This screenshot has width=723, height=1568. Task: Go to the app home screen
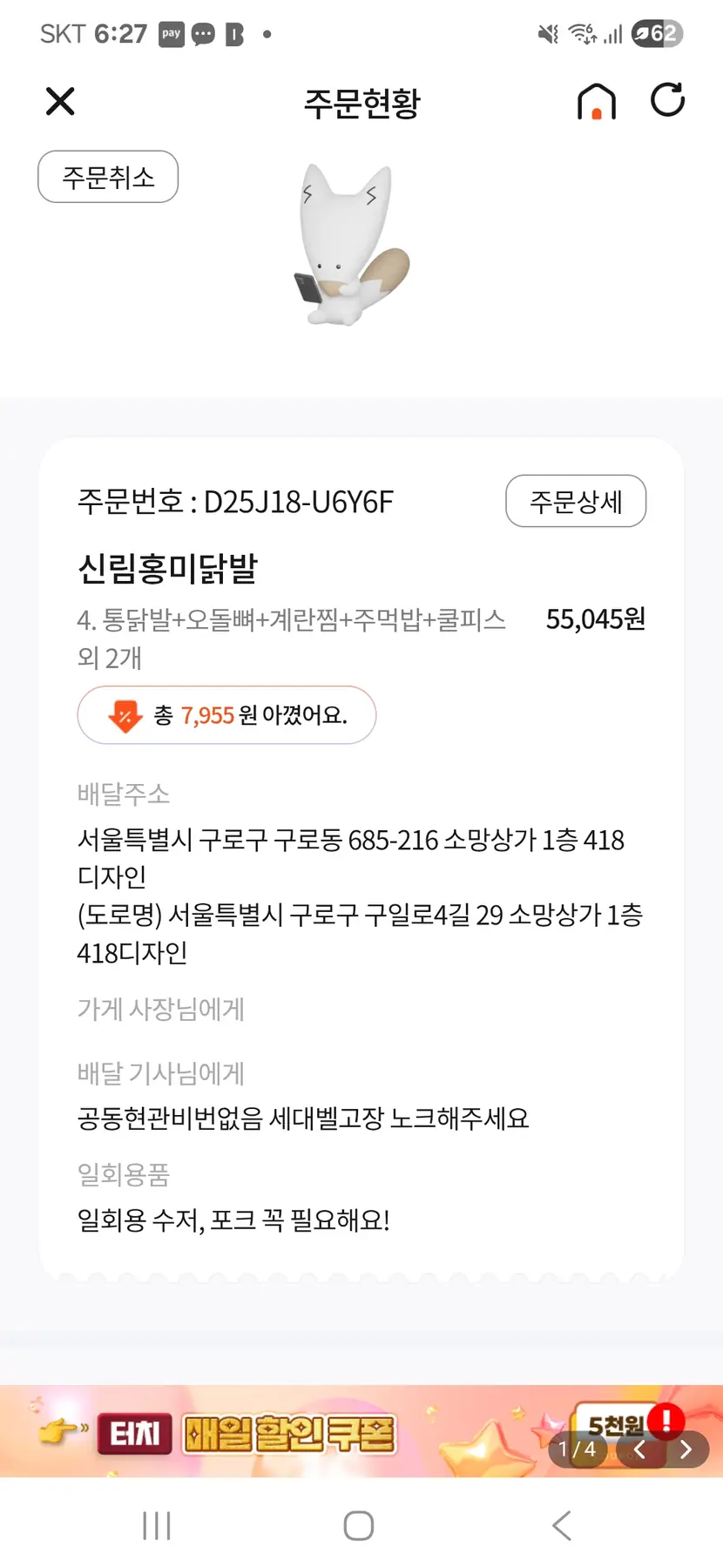[x=597, y=102]
